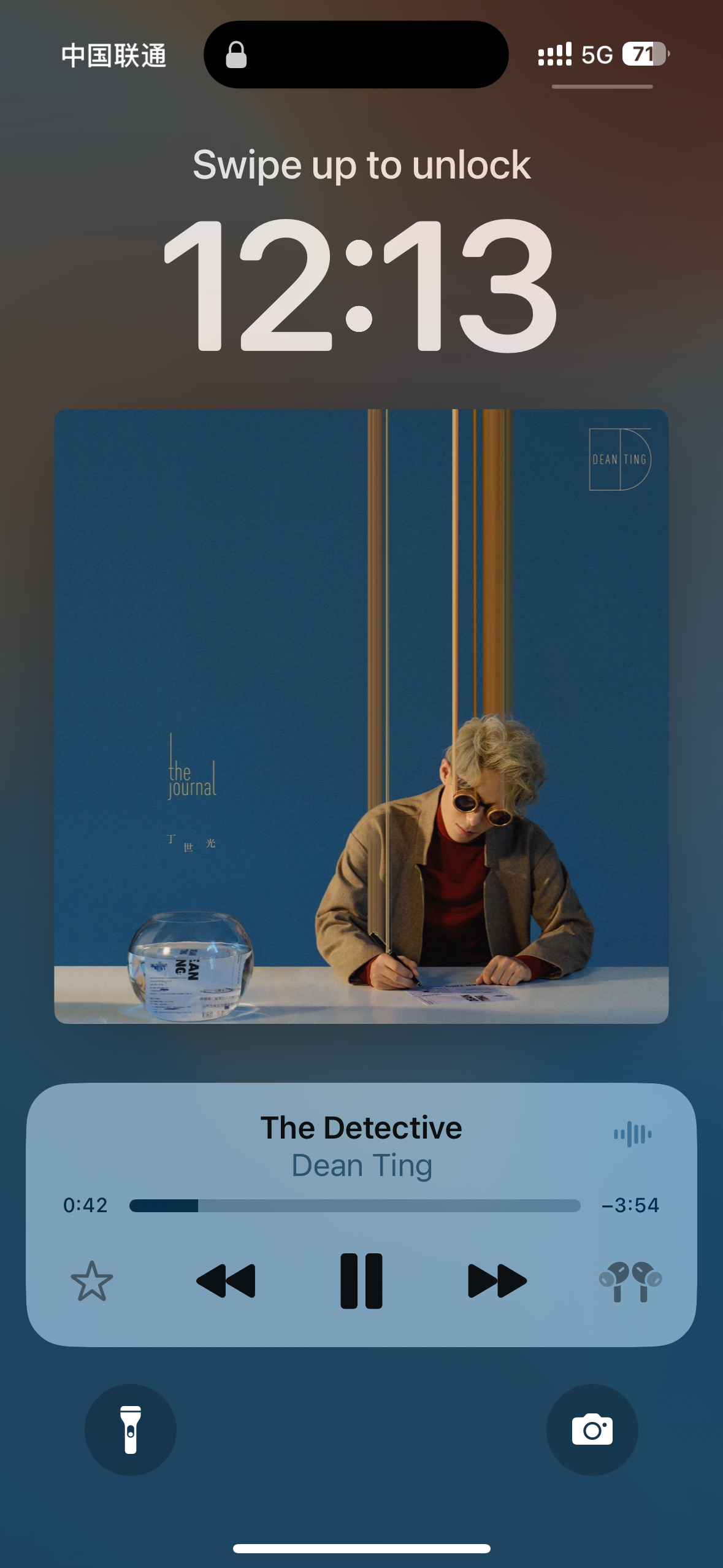
Task: Open the app from the waveform icon
Action: pos(633,1134)
